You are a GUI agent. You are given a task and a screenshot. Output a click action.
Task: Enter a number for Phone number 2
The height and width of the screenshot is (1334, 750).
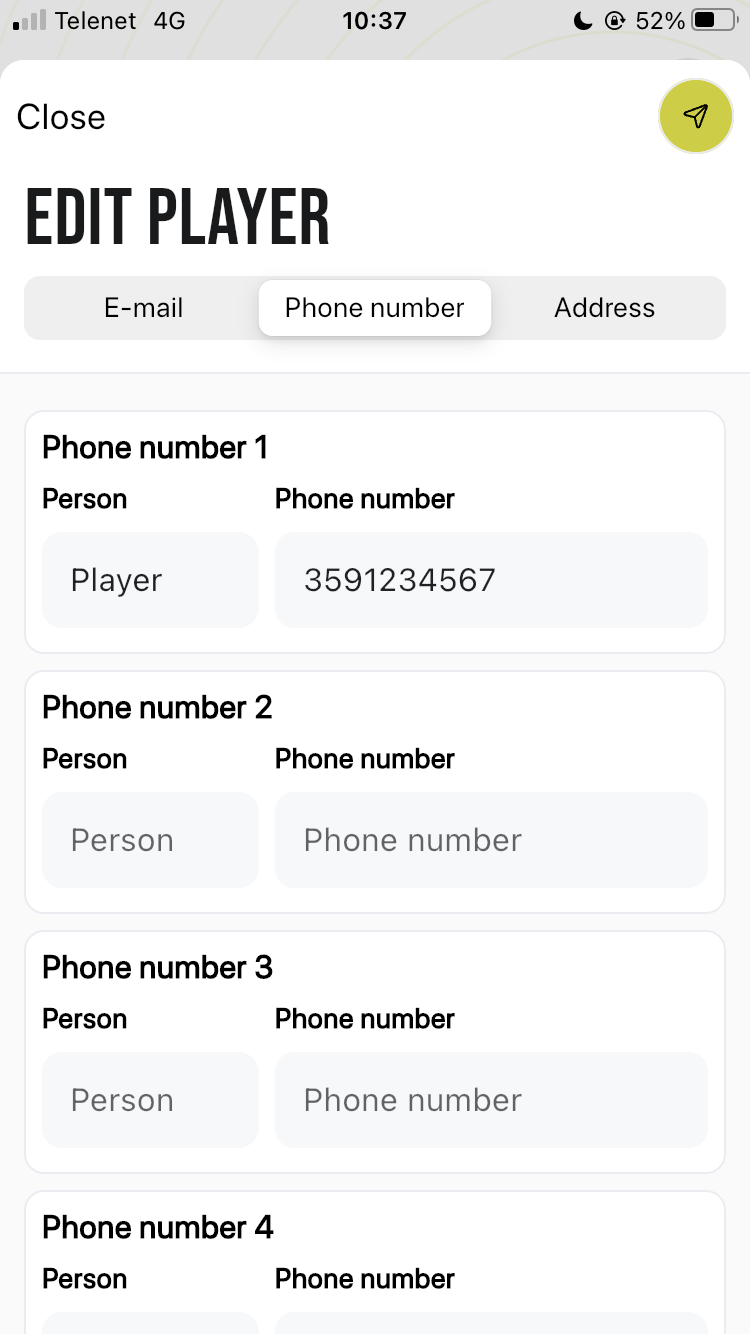click(491, 840)
